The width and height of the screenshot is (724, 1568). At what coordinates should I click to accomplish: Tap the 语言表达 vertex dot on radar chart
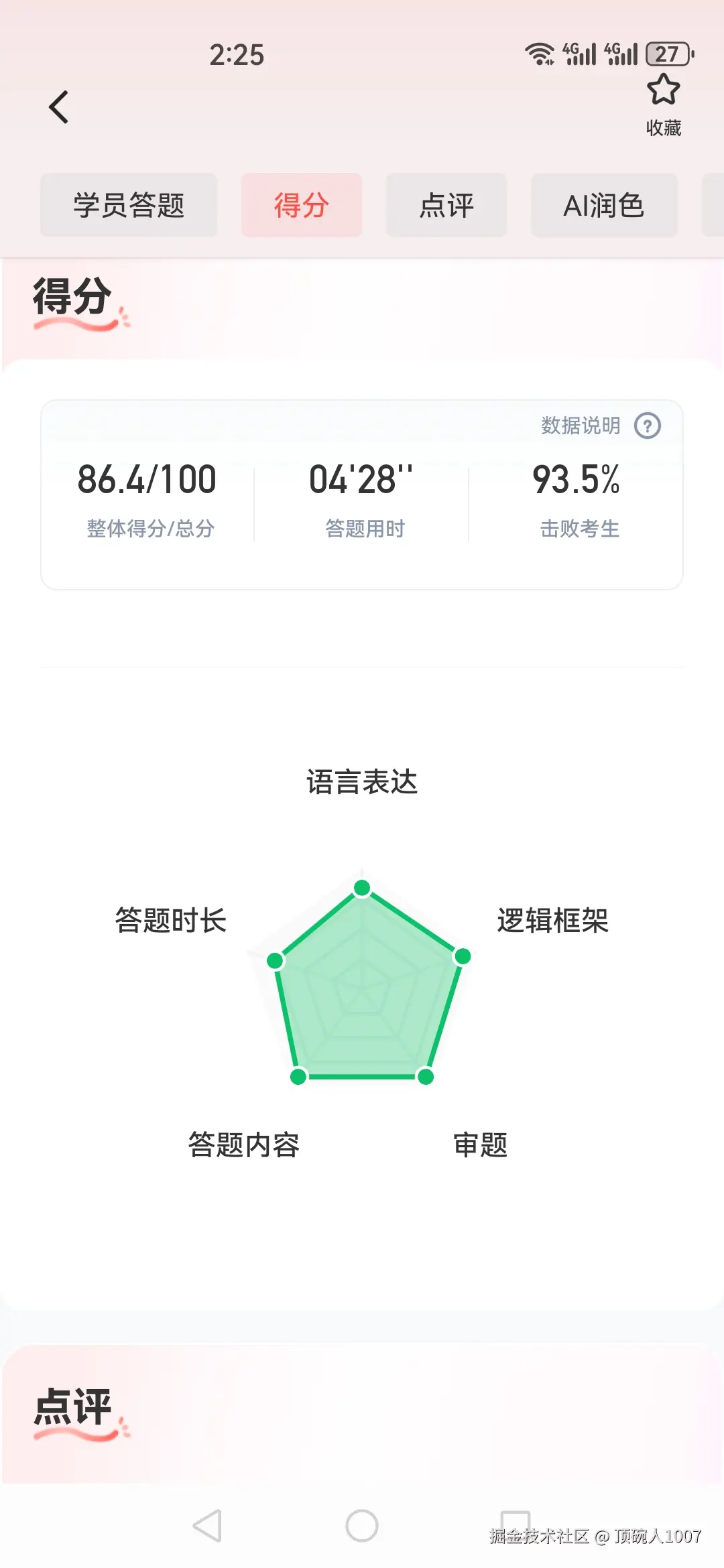(x=361, y=889)
